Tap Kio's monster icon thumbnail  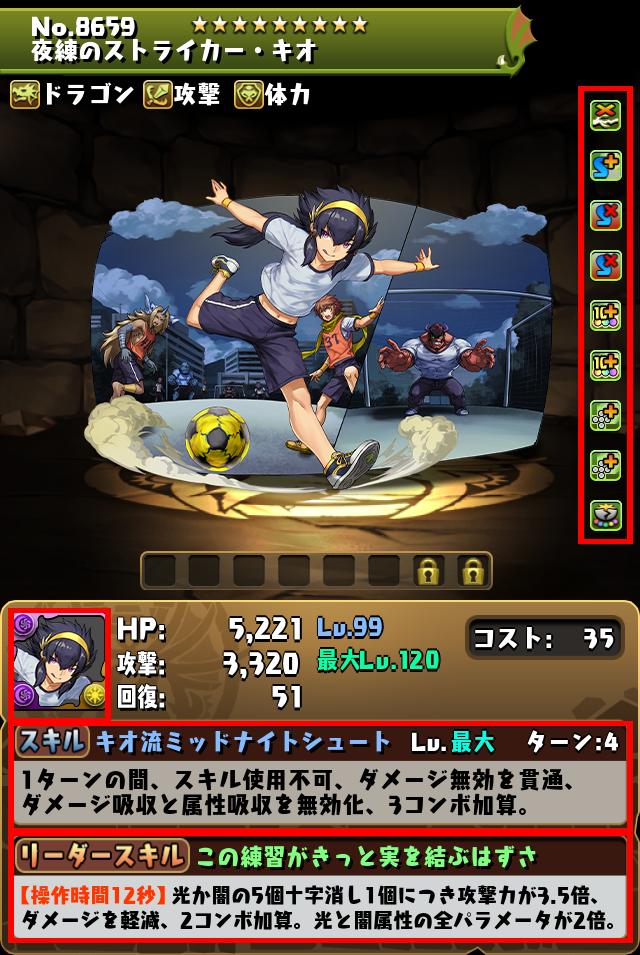[x=58, y=665]
